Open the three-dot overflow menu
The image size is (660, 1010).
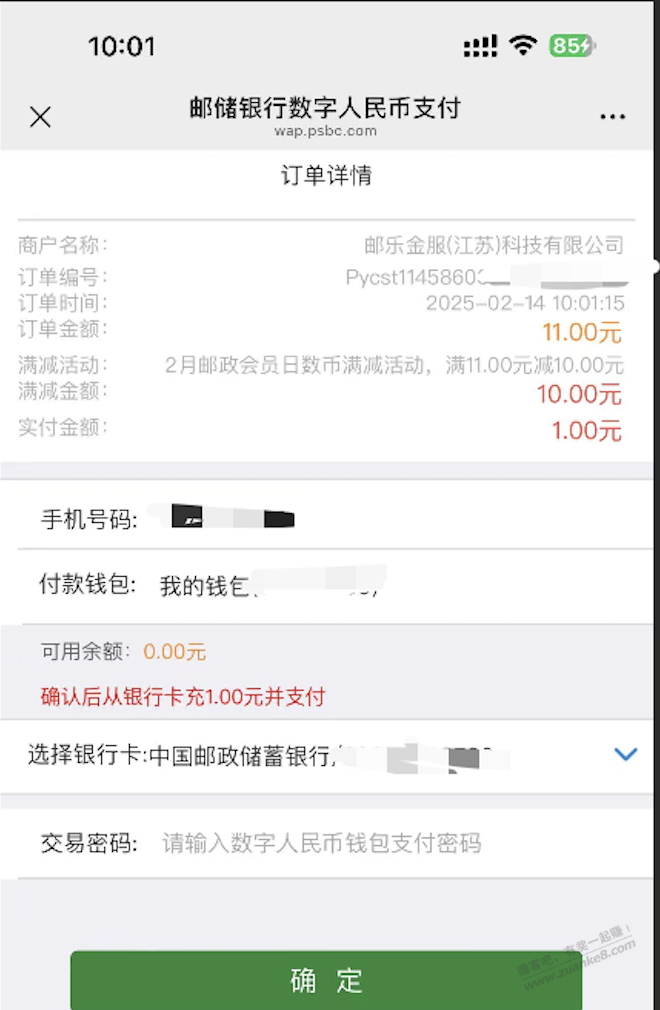click(x=612, y=117)
